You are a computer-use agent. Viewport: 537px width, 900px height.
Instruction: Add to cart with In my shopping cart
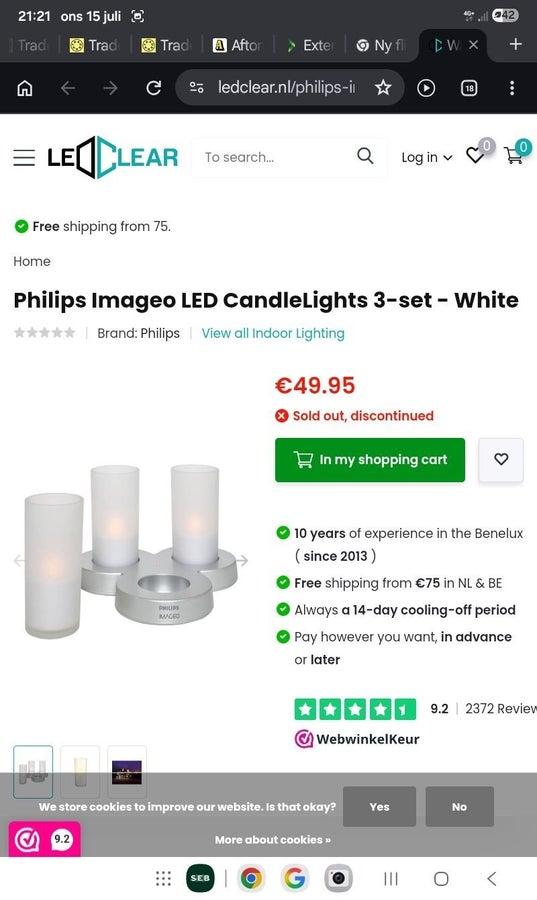point(370,460)
